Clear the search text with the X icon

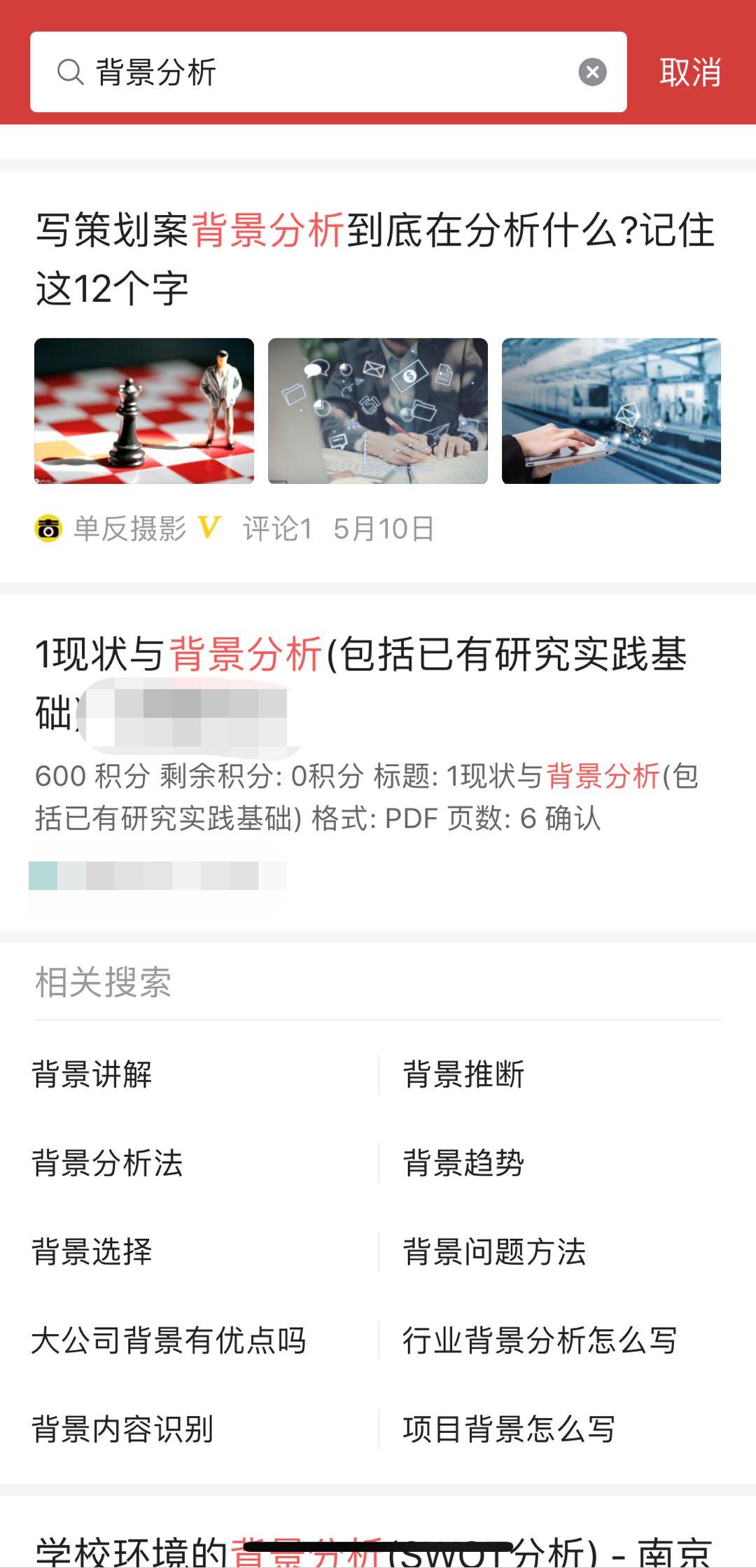(592, 71)
